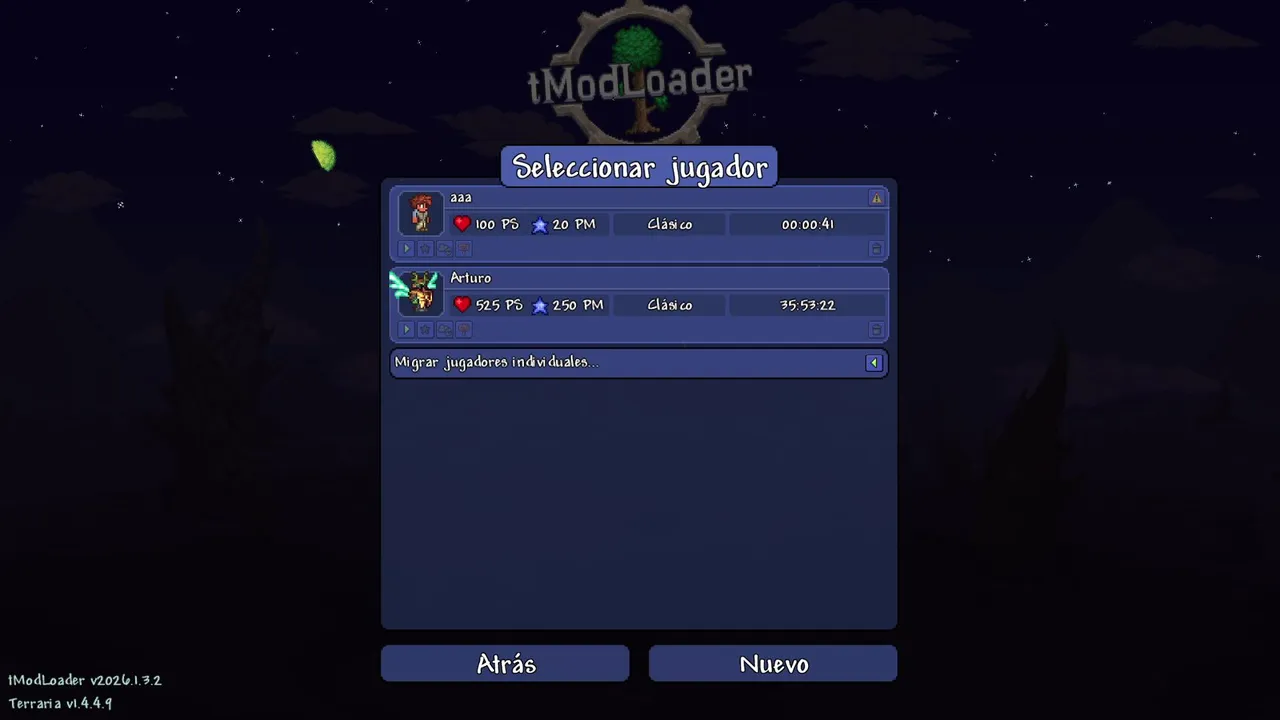This screenshot has height=720, width=1280.
Task: Mark Arturo as favorite
Action: coord(425,329)
